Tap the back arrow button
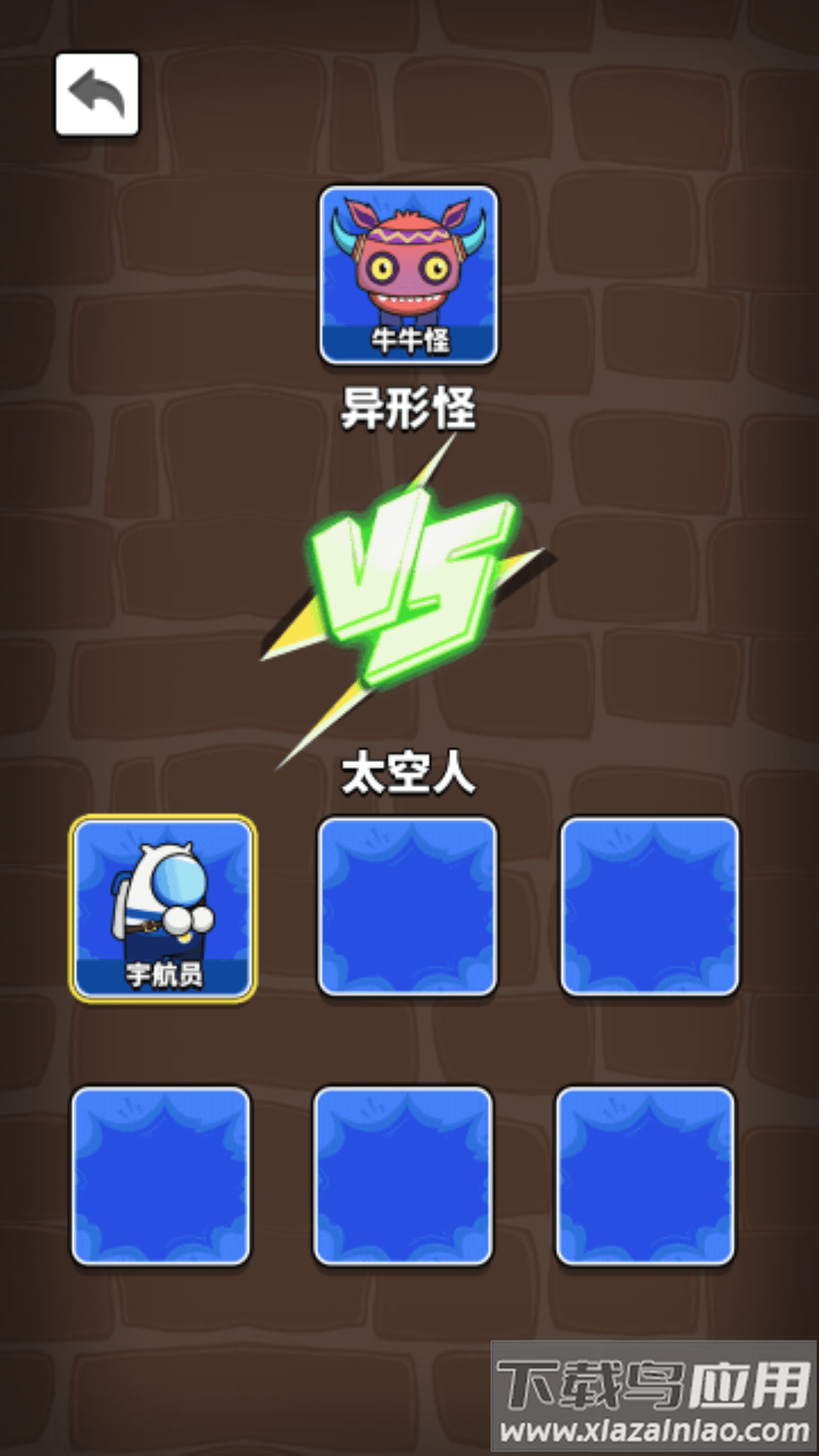The image size is (819, 1456). (x=96, y=95)
